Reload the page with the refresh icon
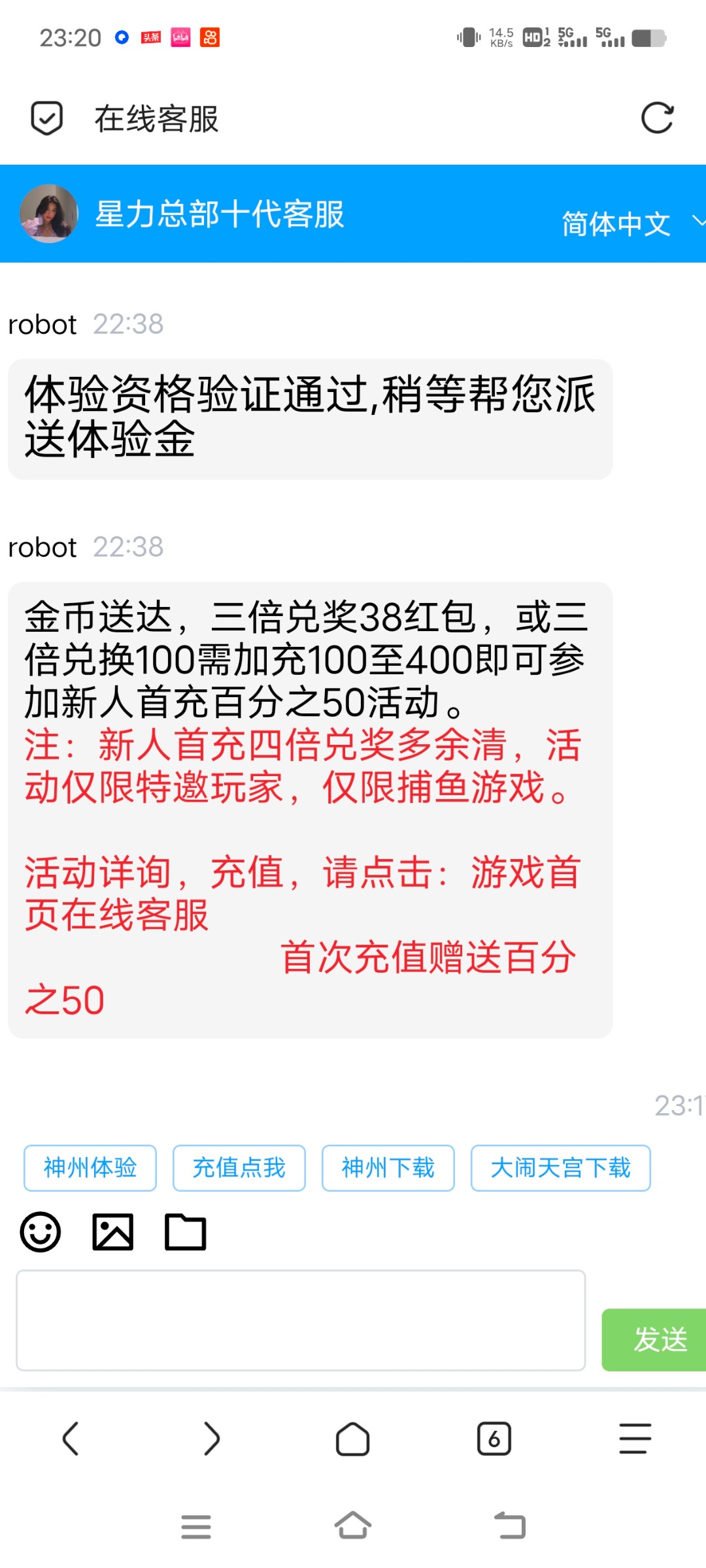This screenshot has width=706, height=1568. pos(657,118)
